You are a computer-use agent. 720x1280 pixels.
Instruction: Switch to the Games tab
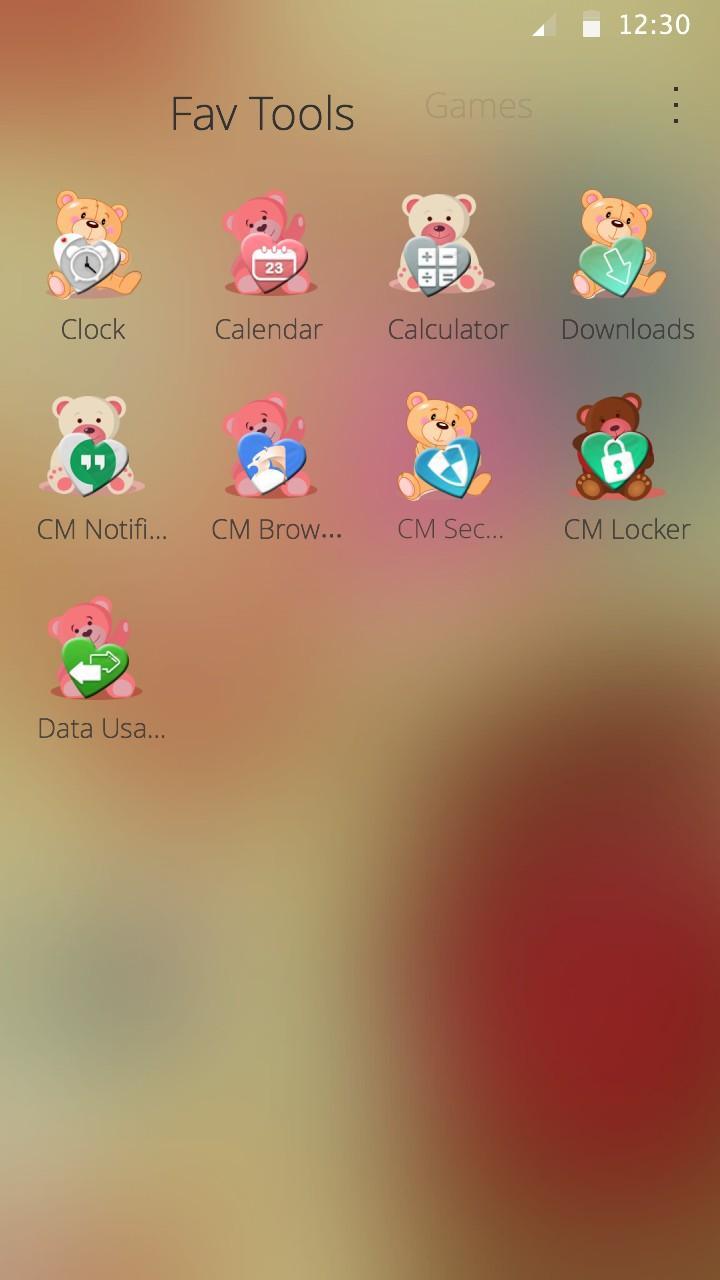point(478,106)
